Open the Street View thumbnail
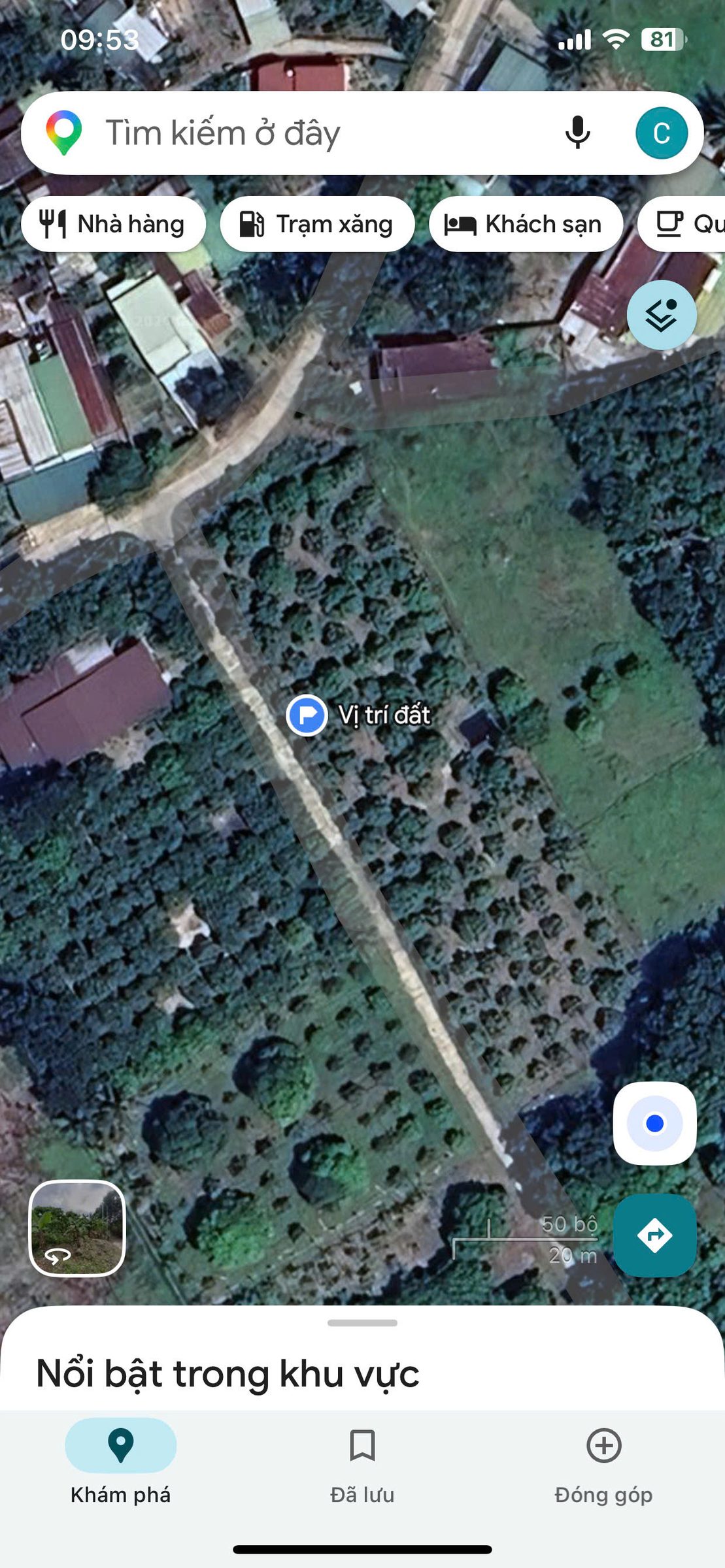The height and width of the screenshot is (1568, 725). [77, 1228]
